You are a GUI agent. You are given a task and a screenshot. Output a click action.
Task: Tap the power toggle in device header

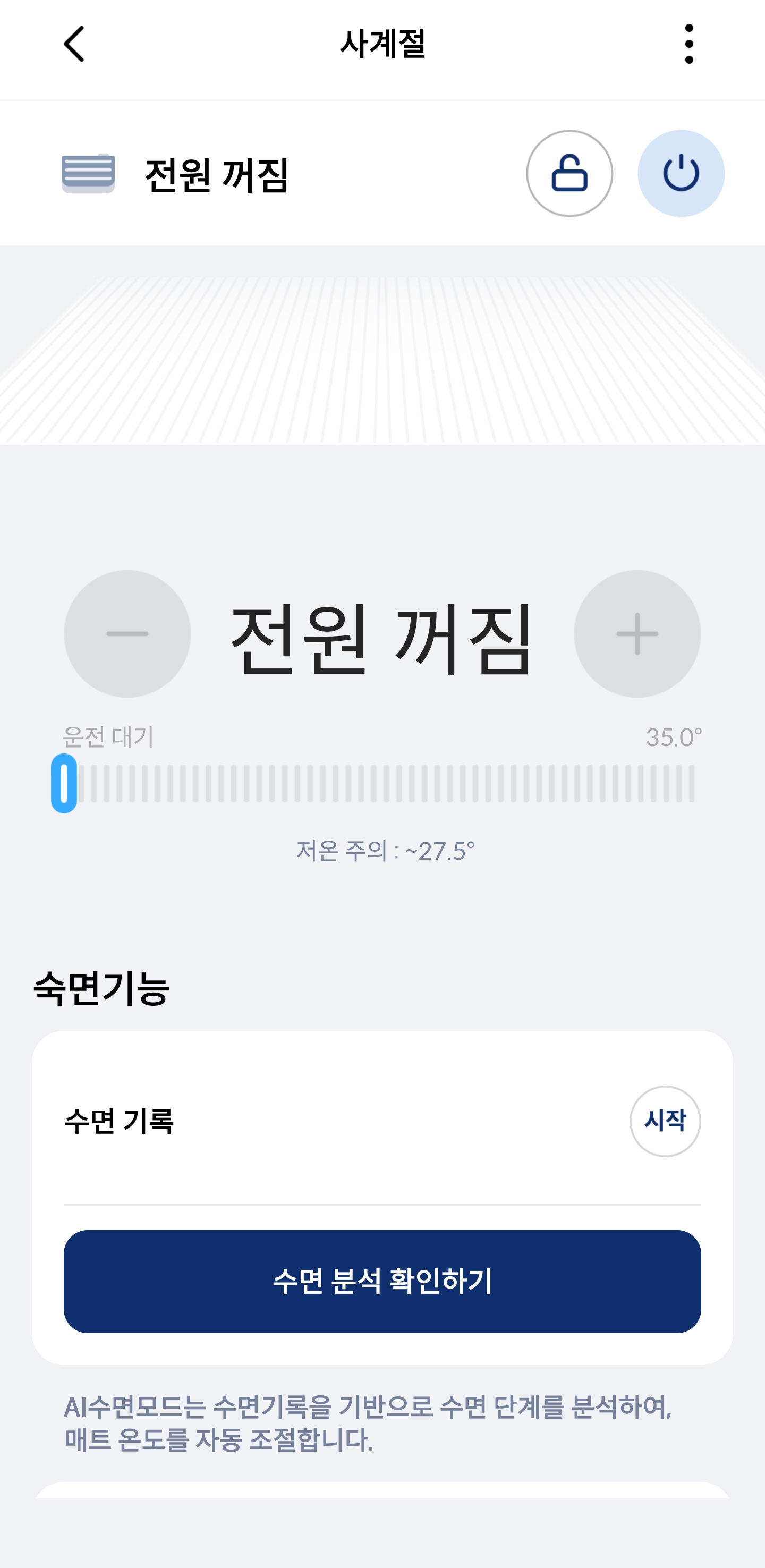coord(681,173)
